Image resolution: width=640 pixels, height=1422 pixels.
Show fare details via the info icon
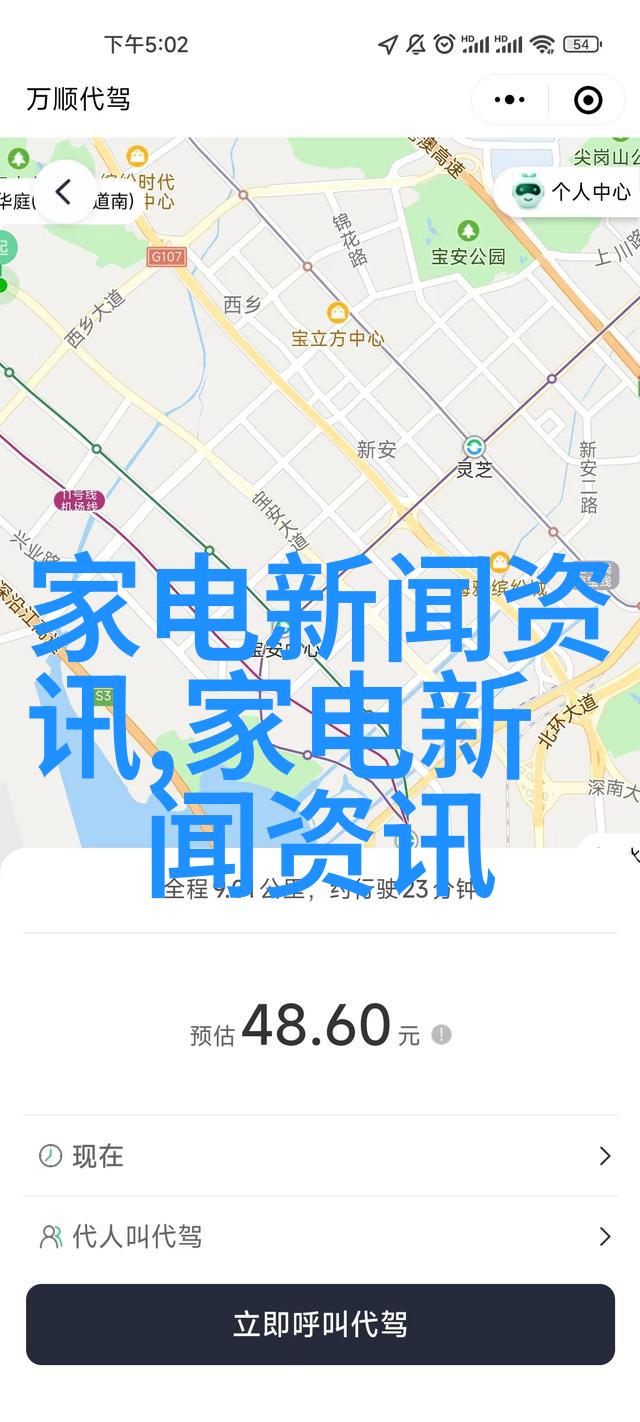(441, 1035)
